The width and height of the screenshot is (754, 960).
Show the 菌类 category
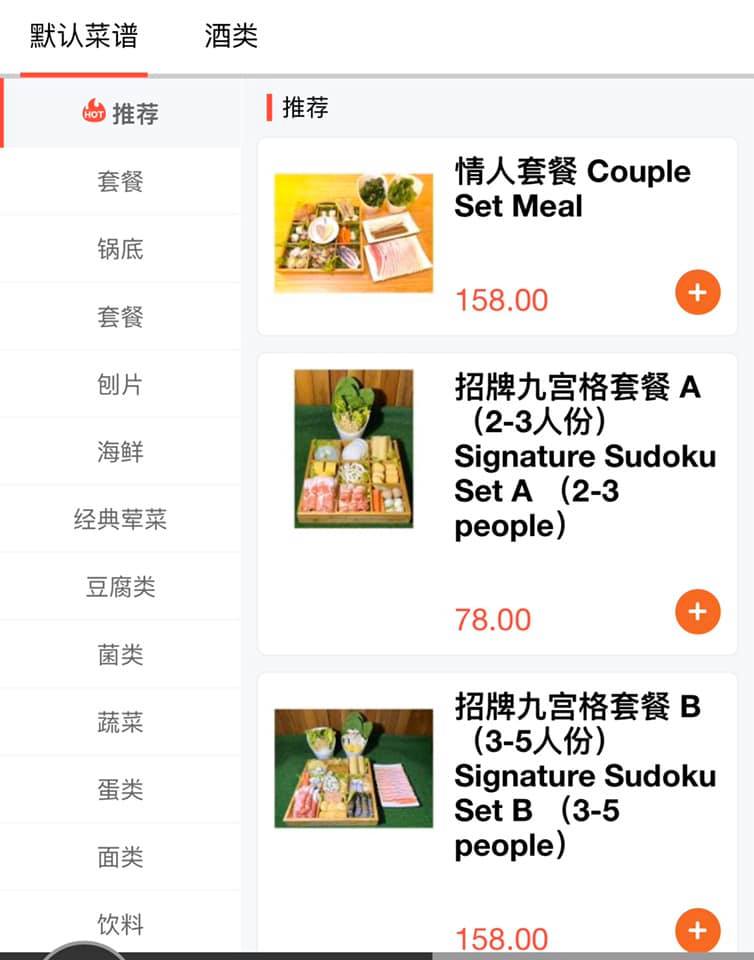(x=120, y=655)
